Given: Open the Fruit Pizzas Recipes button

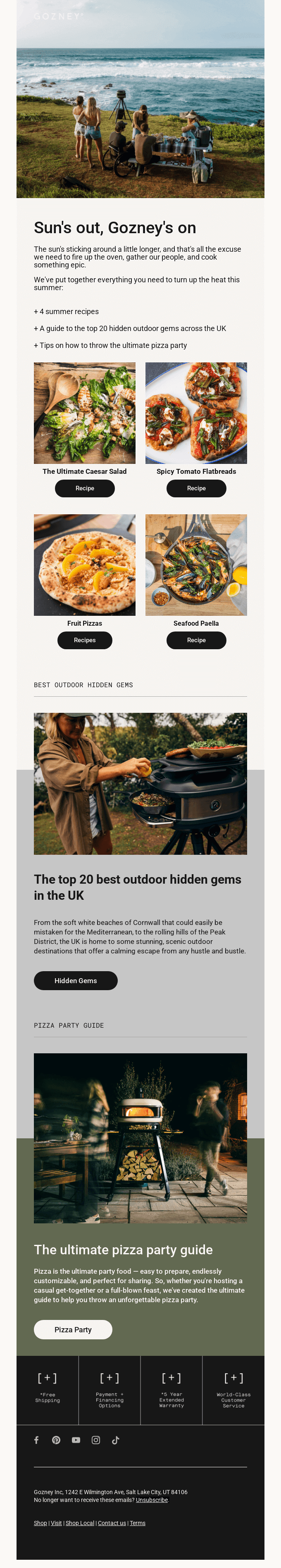Looking at the screenshot, I should [x=85, y=640].
